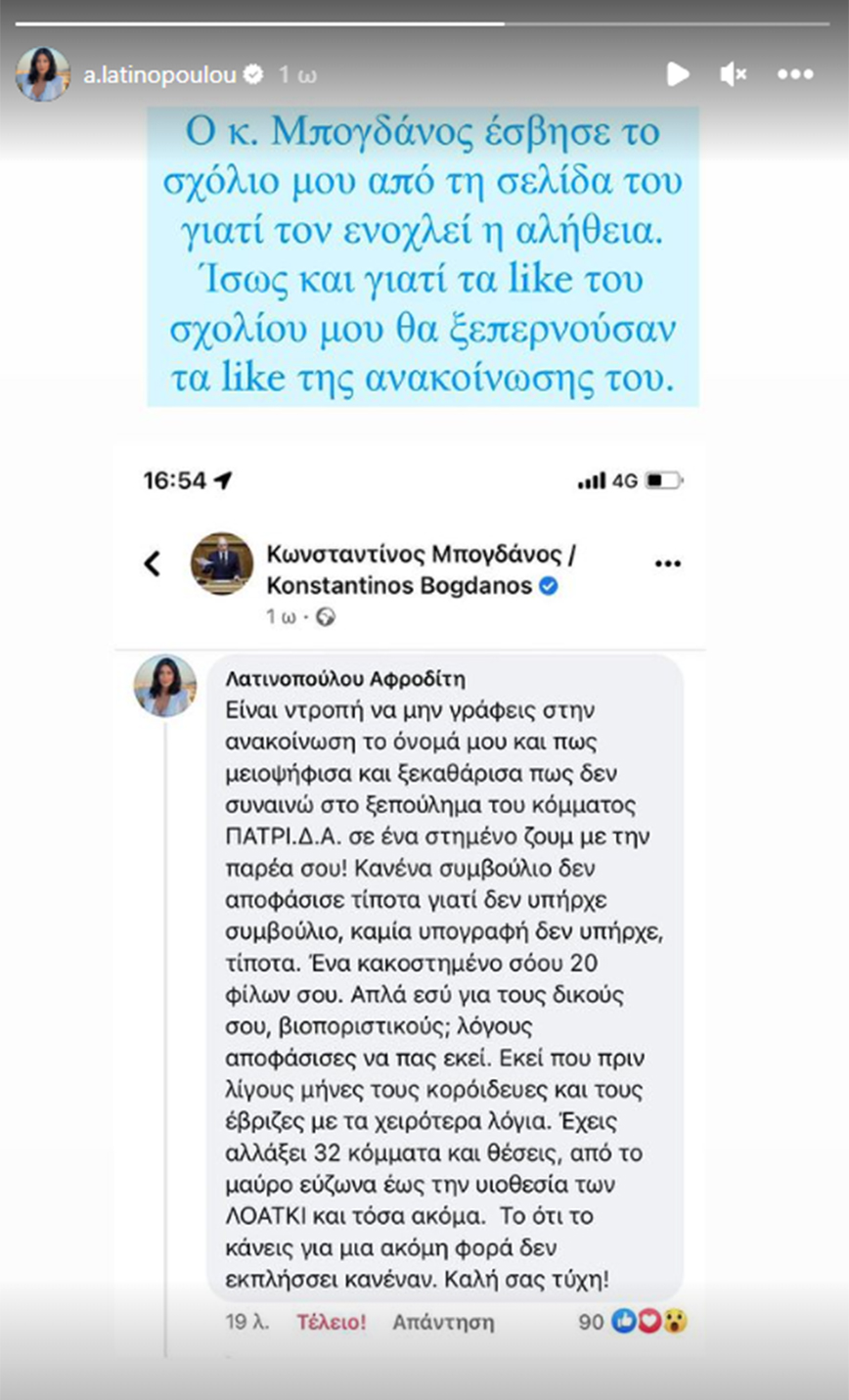
Task: Open the story's three-dot options menu
Action: [794, 74]
